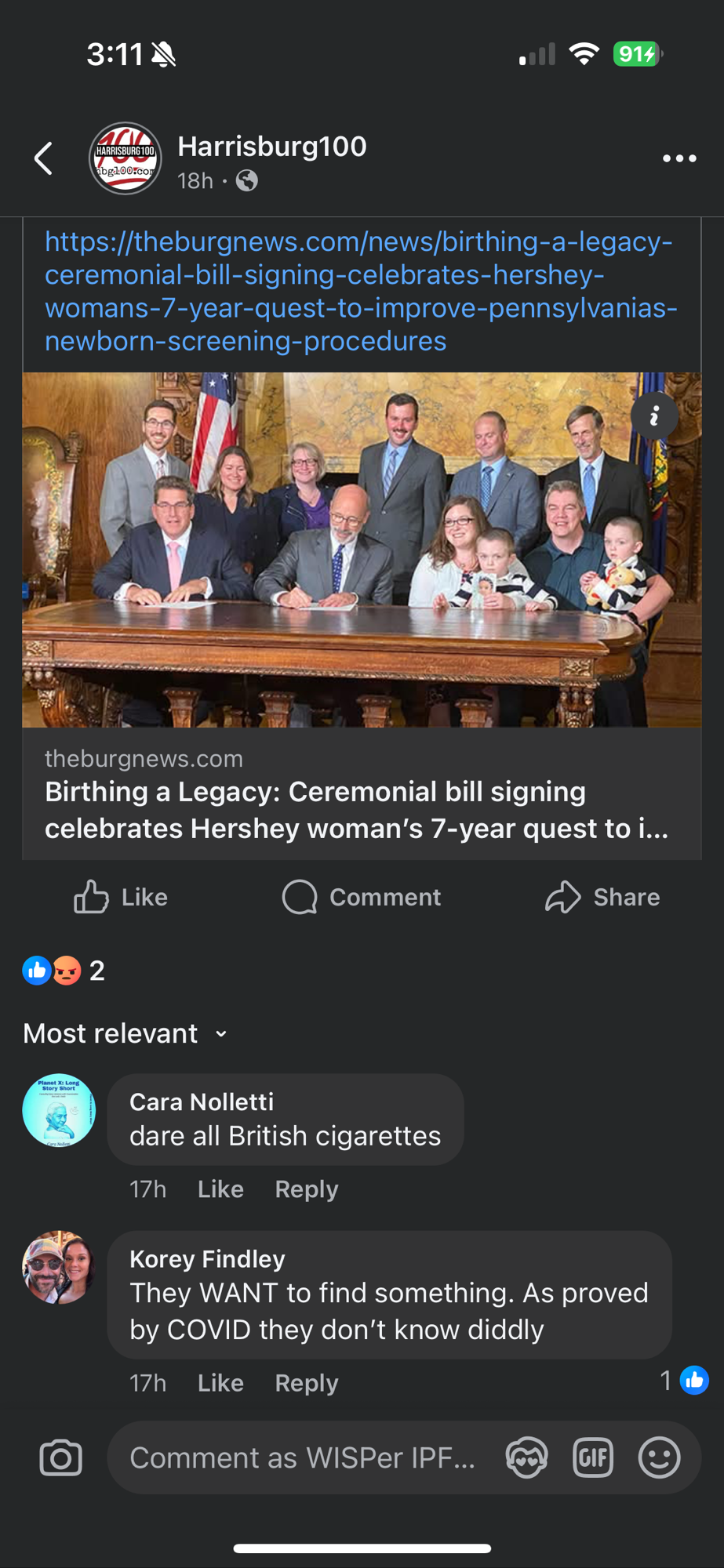Open Harrisburg100's profile picture

click(126, 158)
